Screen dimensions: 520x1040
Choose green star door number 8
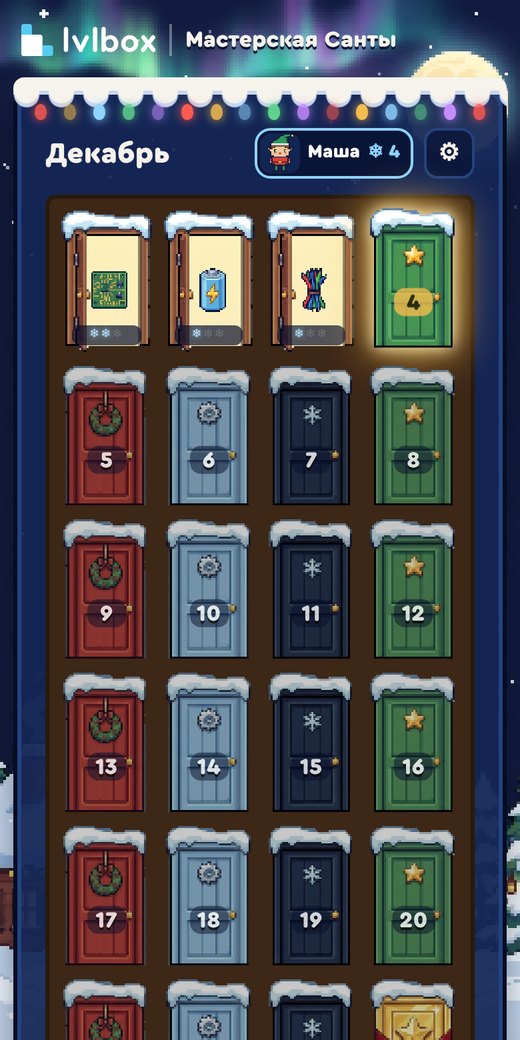point(413,436)
